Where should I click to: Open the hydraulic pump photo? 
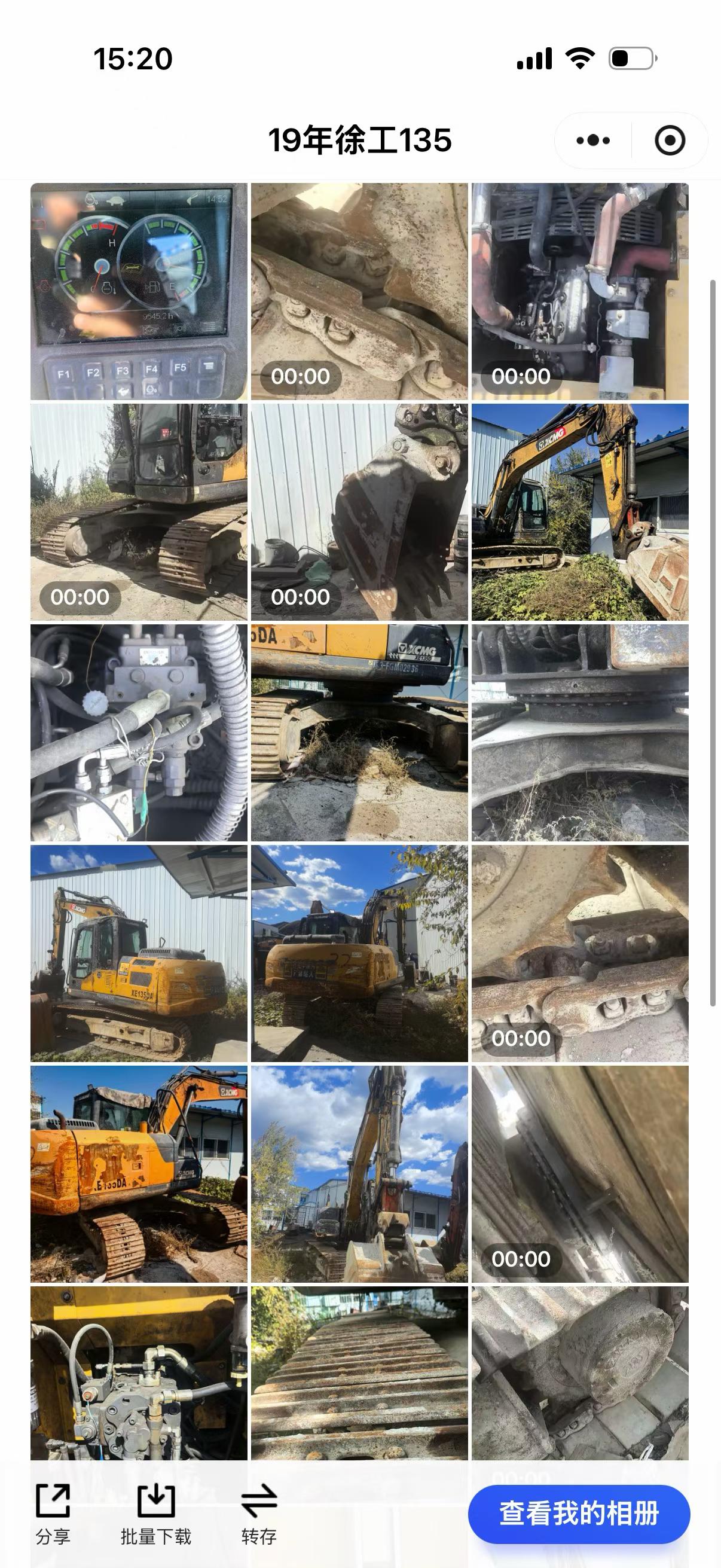click(139, 1373)
